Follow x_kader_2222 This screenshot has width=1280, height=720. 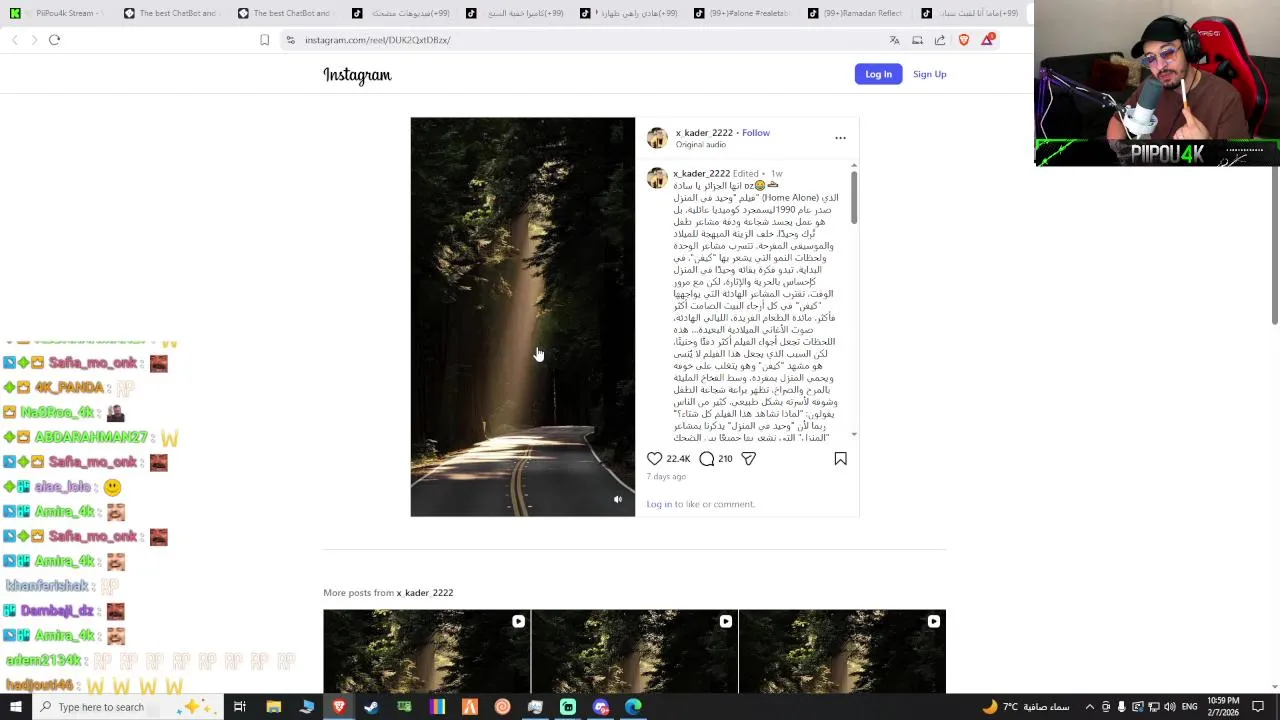[755, 133]
